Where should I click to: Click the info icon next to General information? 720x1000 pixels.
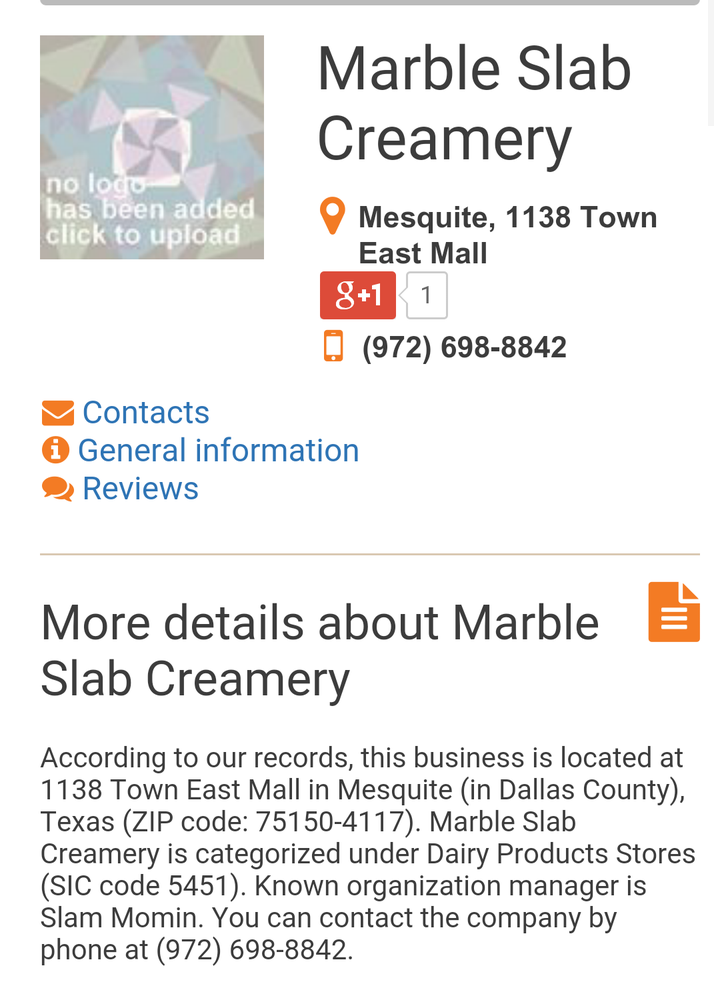tap(55, 450)
